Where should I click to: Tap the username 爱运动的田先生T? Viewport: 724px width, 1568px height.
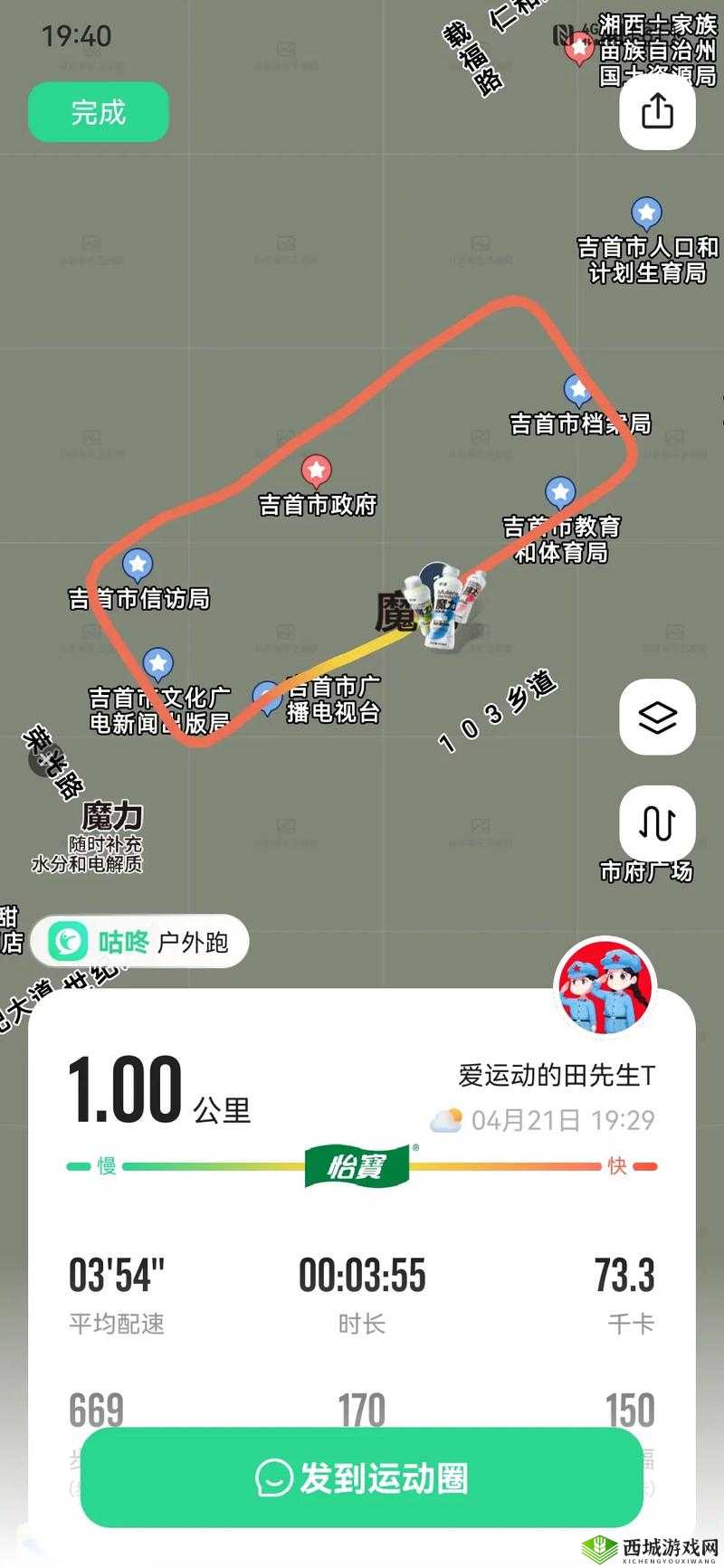[x=555, y=1072]
